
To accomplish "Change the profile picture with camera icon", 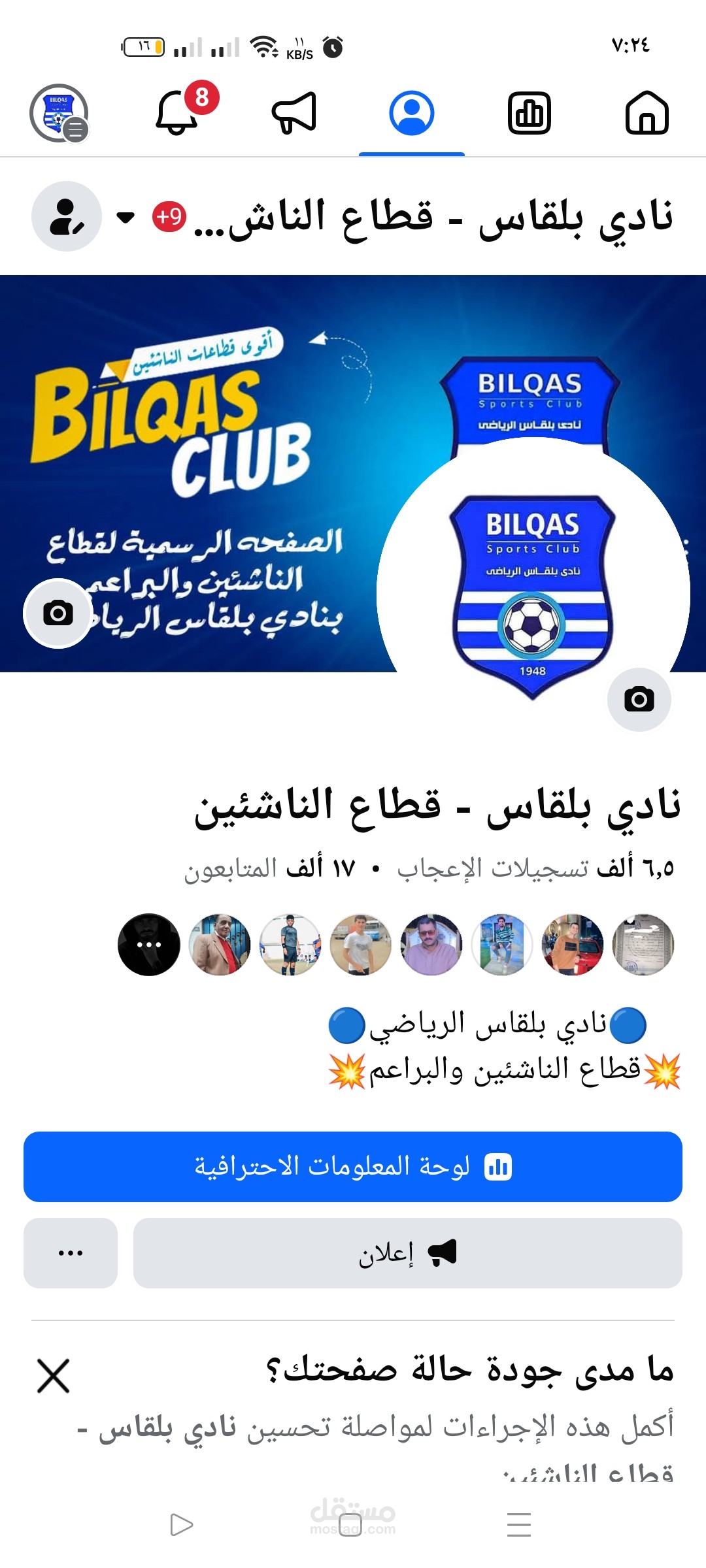I will click(x=639, y=699).
